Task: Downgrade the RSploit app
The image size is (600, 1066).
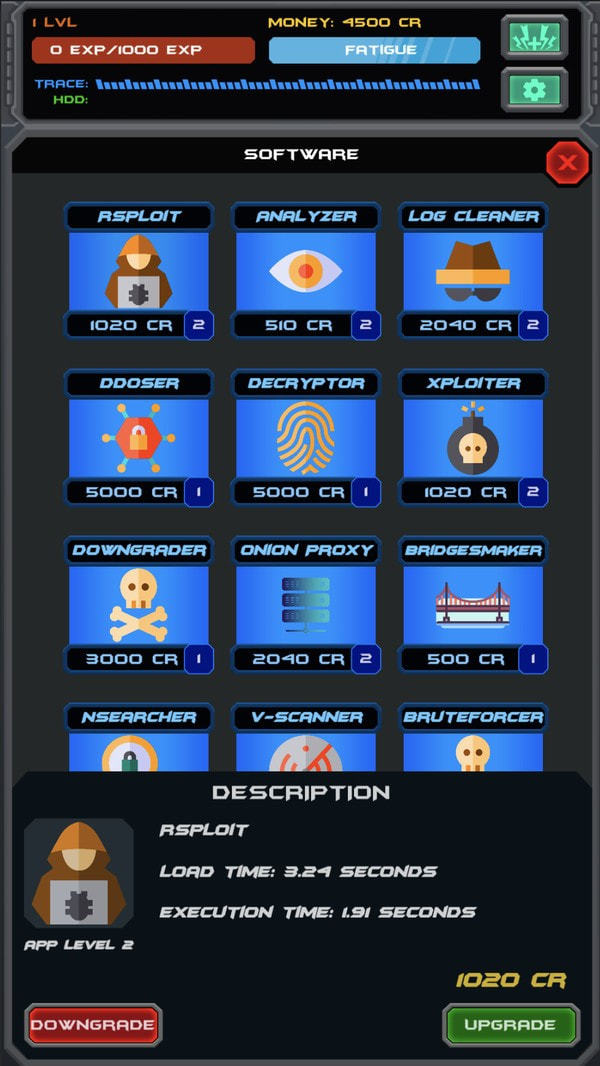Action: [x=93, y=1025]
